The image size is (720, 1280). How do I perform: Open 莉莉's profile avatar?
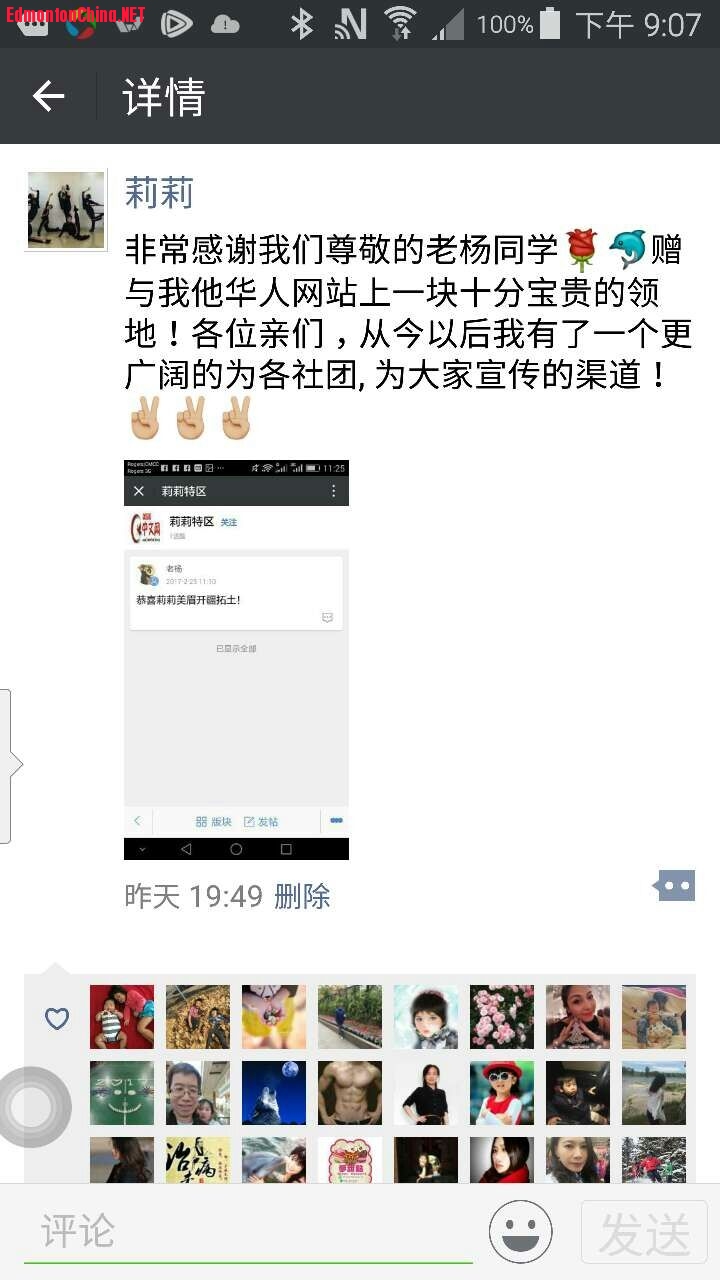tap(66, 209)
